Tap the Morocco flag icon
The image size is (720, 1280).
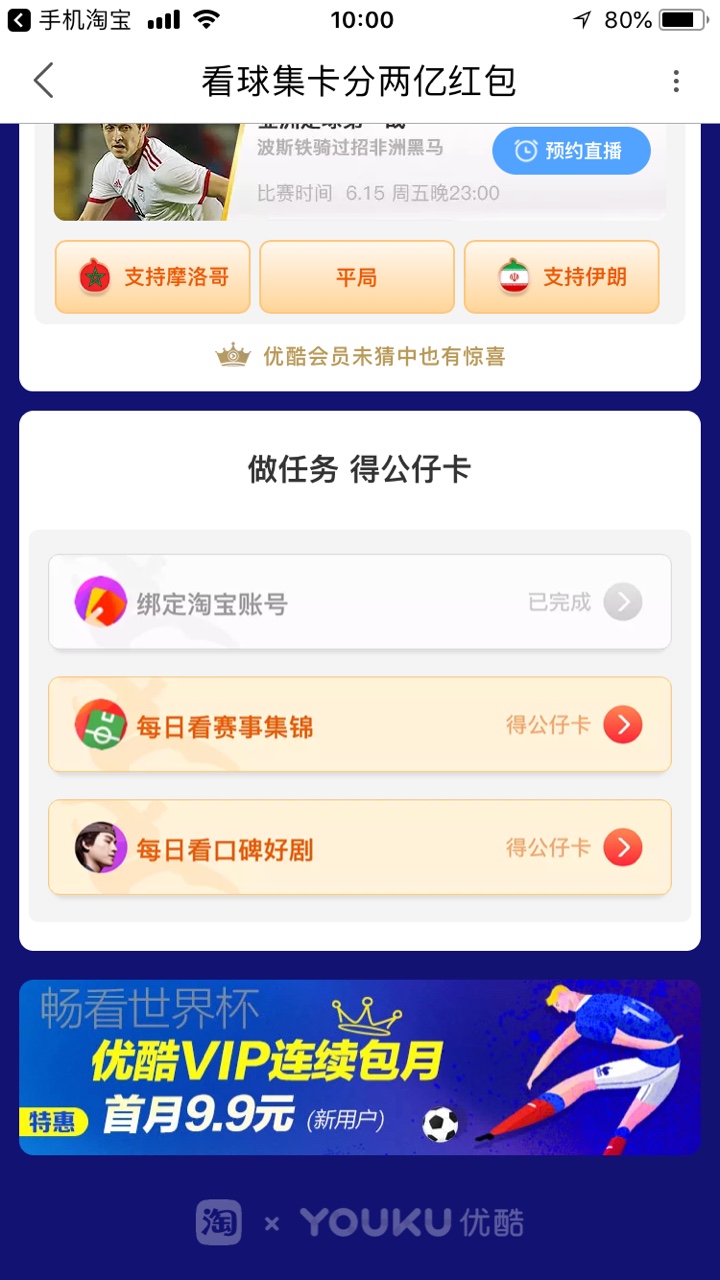[92, 277]
